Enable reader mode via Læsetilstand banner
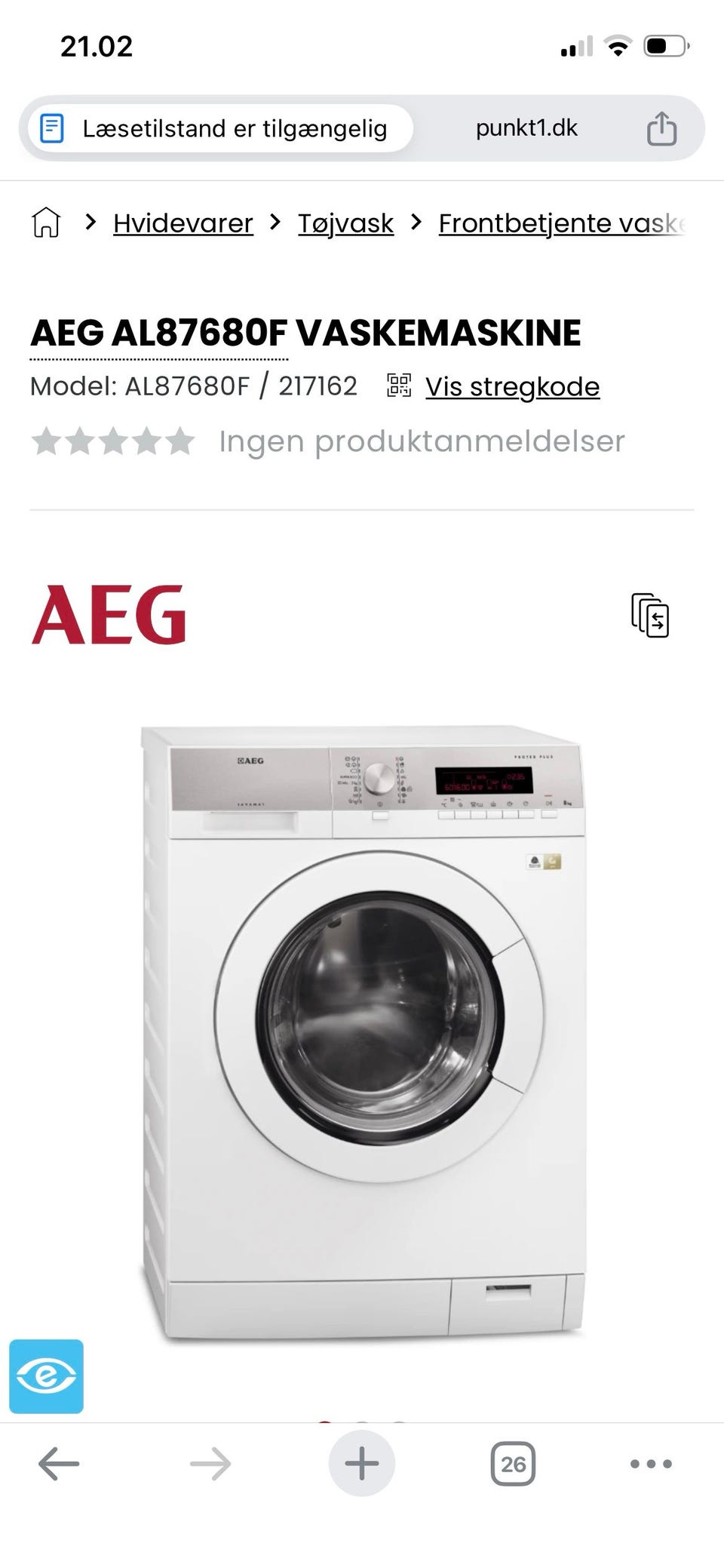The image size is (724, 1568). point(219,128)
